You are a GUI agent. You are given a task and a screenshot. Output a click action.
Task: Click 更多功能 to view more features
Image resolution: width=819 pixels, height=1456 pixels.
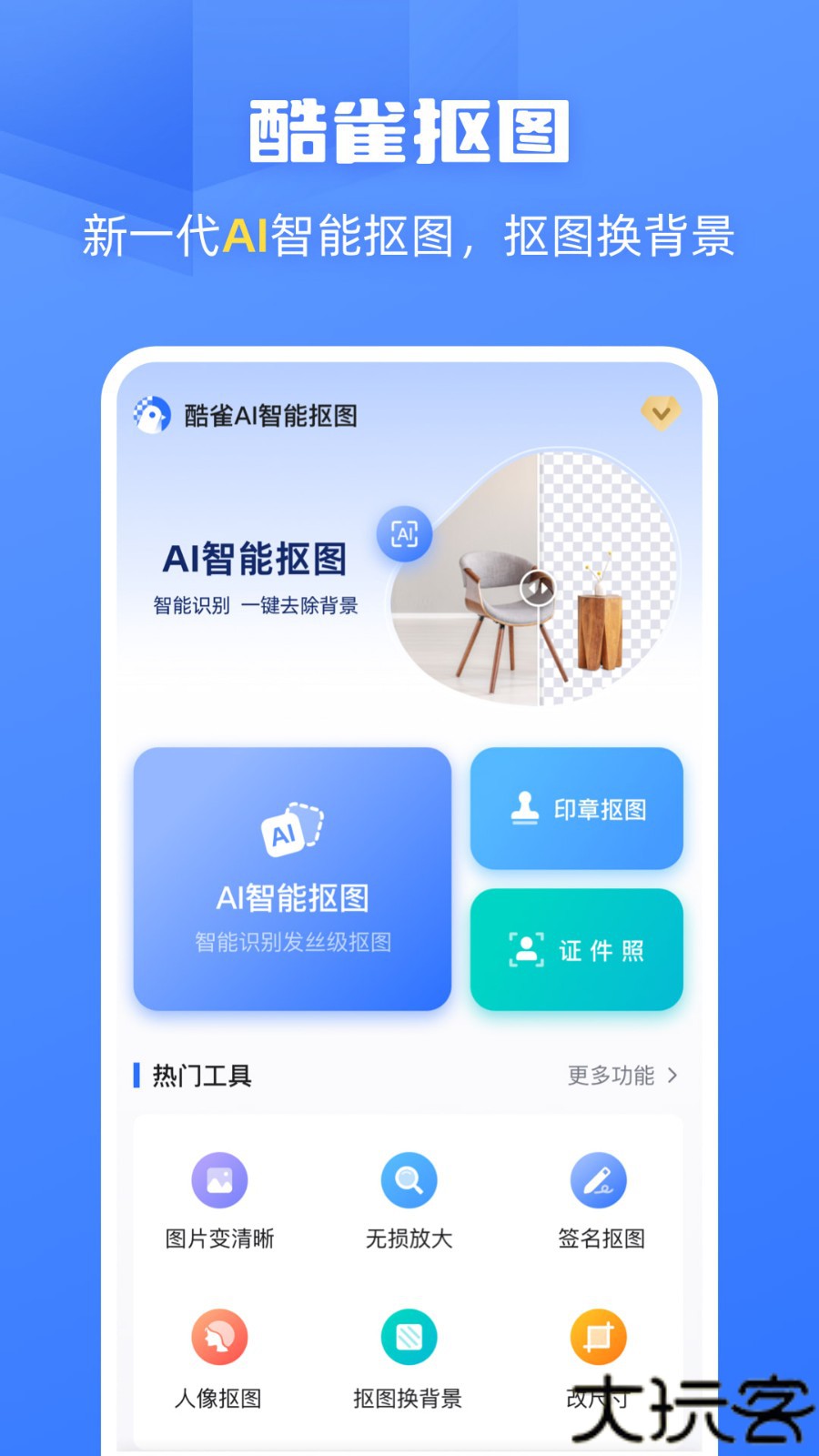pos(612,1076)
